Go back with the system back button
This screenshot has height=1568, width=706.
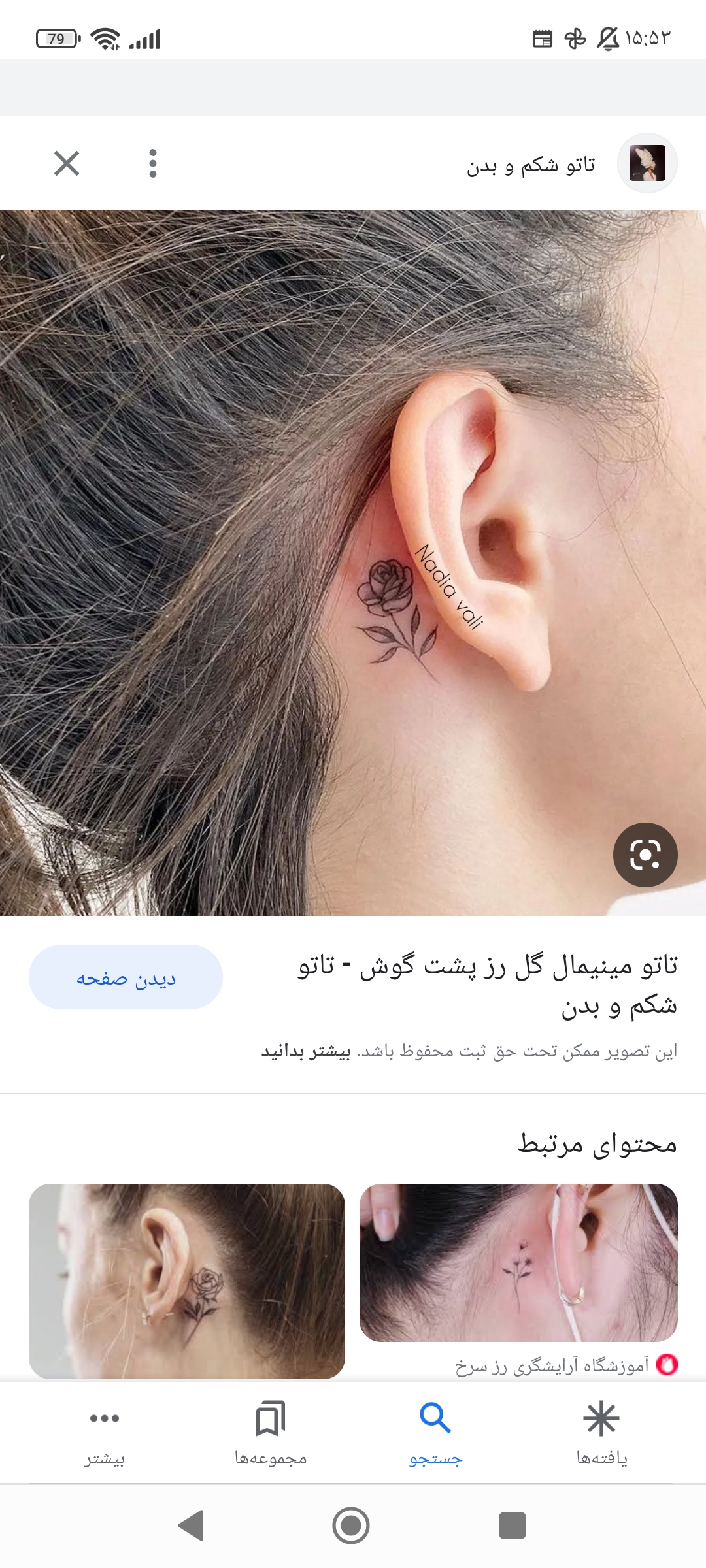click(x=192, y=1526)
